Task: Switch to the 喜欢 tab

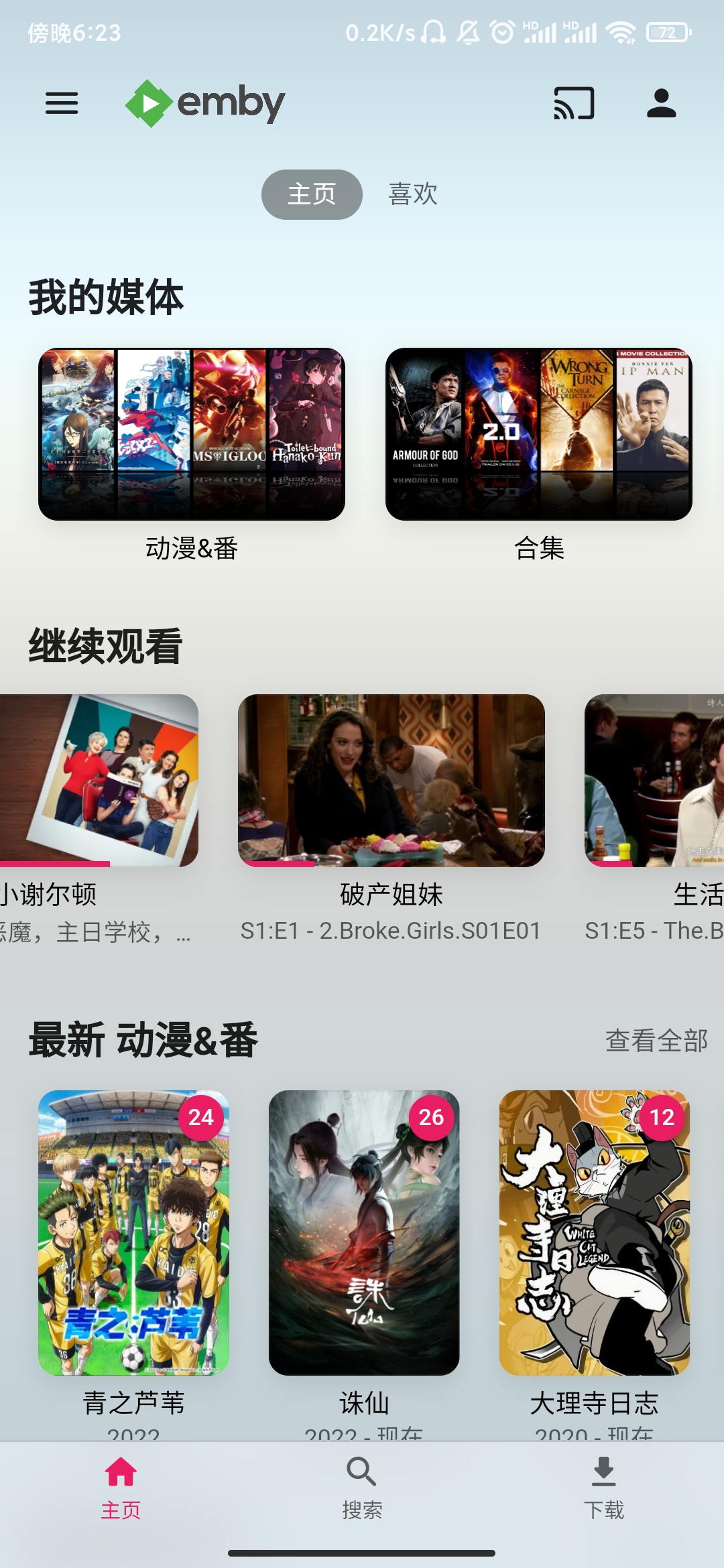Action: 413,194
